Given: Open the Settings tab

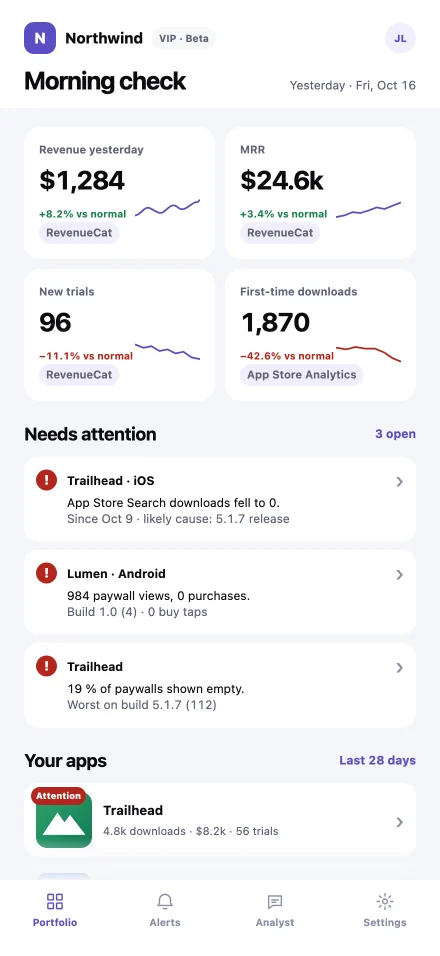Looking at the screenshot, I should point(385,910).
